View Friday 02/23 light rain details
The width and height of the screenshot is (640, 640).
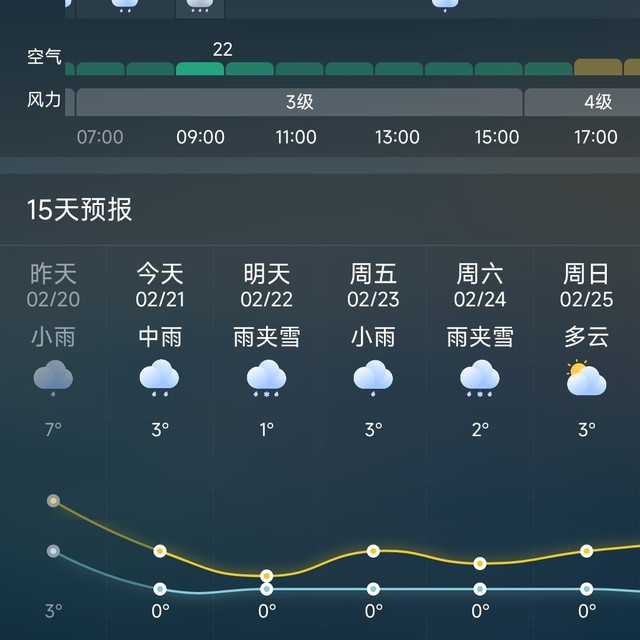pos(373,340)
